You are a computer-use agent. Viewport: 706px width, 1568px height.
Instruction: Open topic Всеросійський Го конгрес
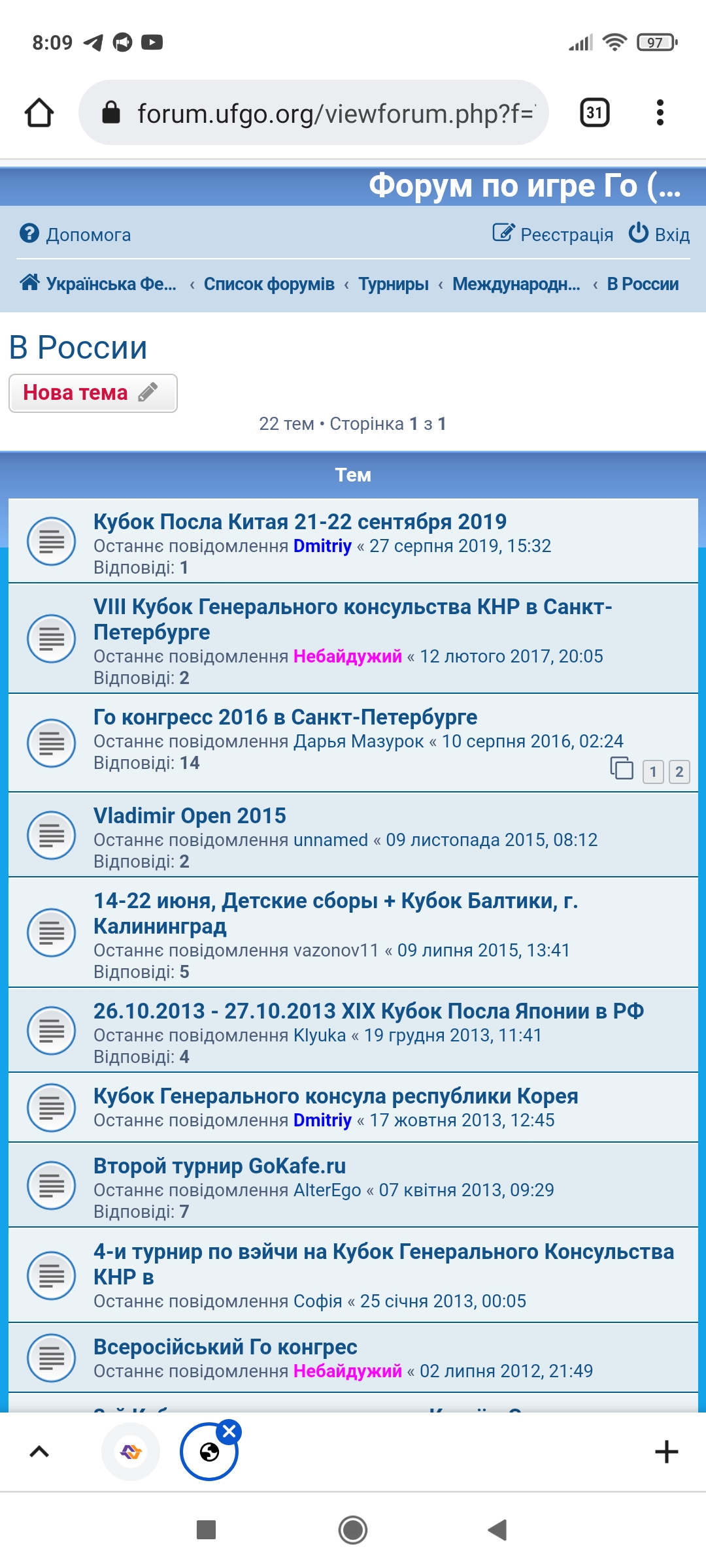point(225,1347)
